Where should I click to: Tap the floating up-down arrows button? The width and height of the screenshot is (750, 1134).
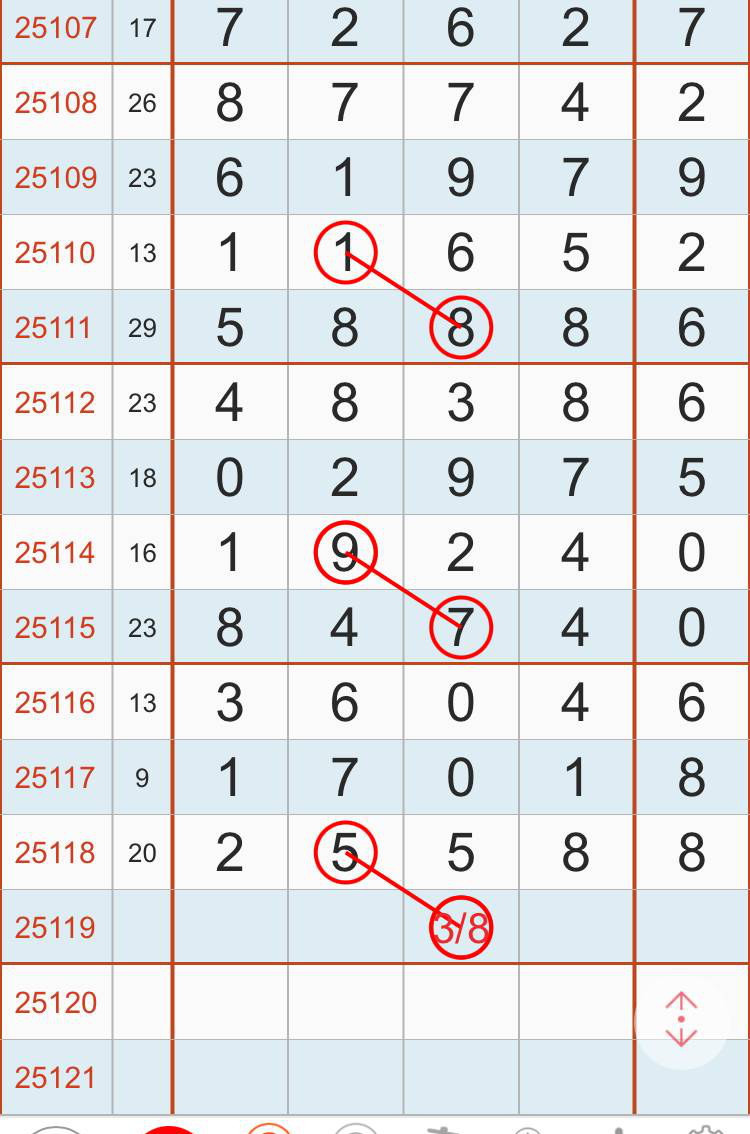coord(681,1019)
